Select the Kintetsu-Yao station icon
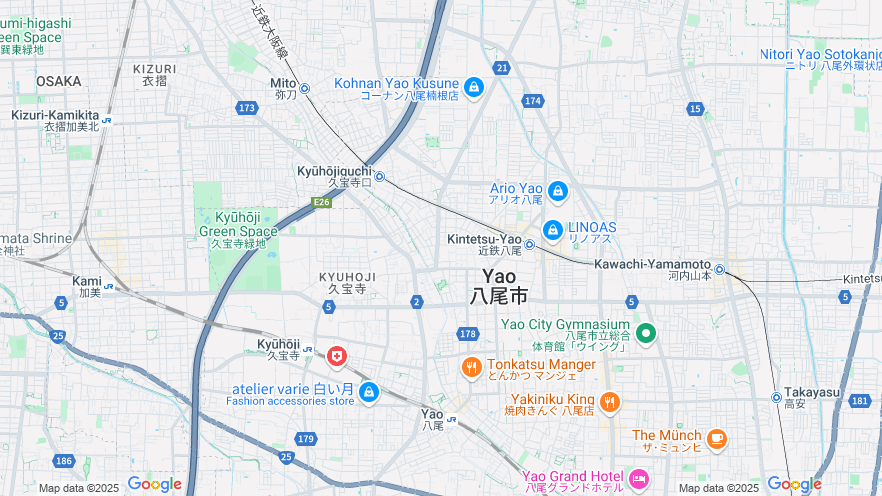This screenshot has height=496, width=882. click(530, 243)
